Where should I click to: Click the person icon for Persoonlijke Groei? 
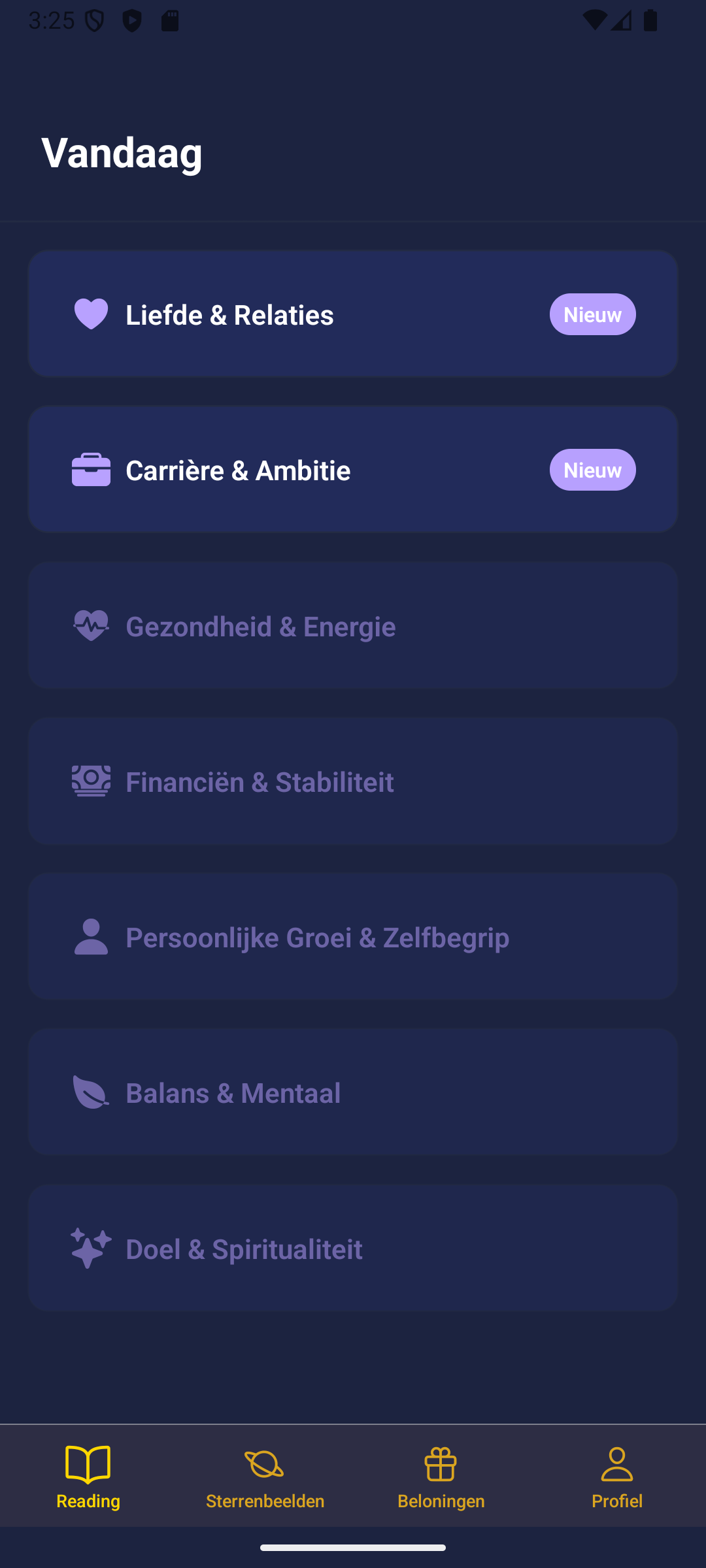point(90,937)
